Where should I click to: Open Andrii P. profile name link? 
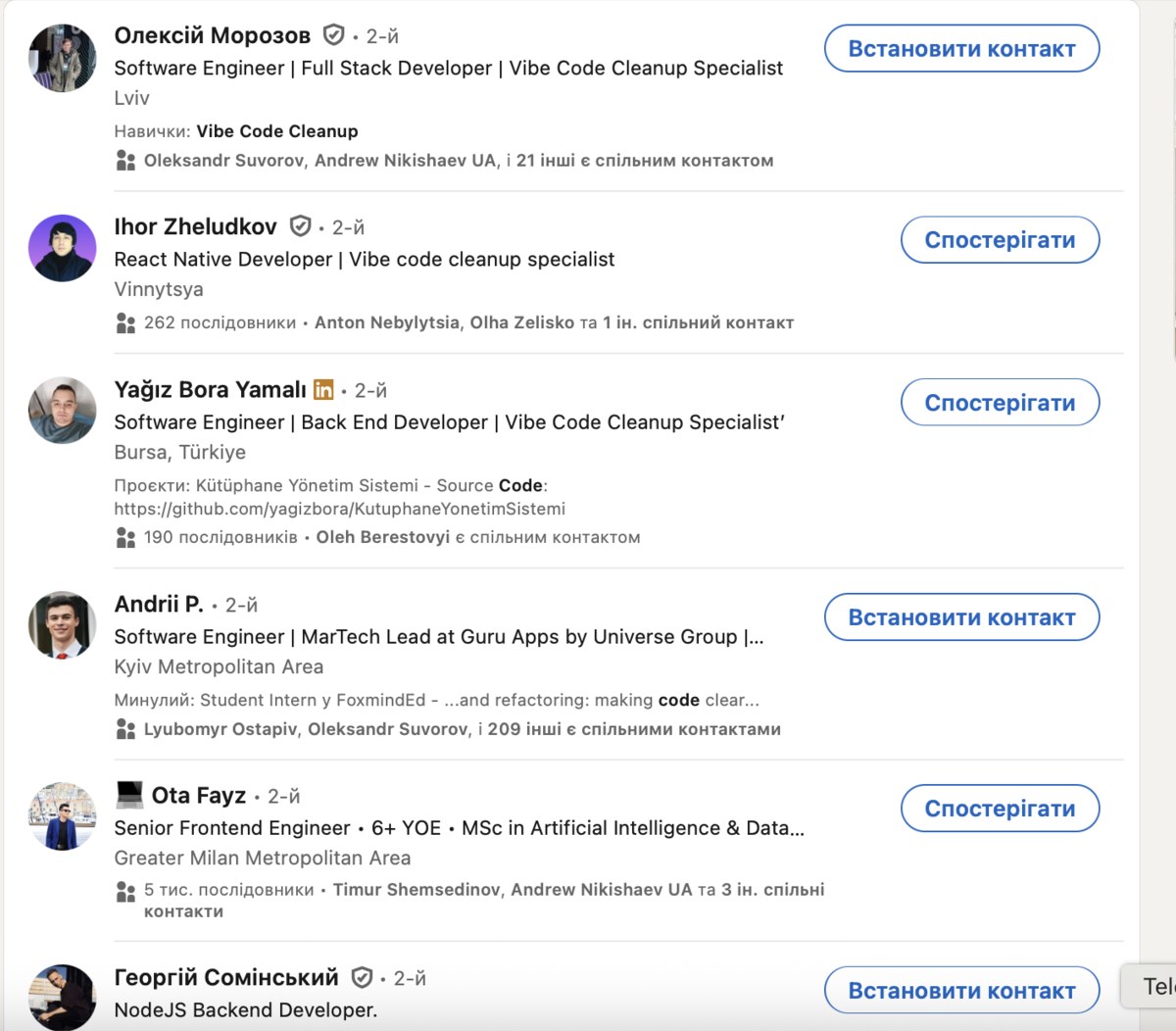[x=159, y=604]
